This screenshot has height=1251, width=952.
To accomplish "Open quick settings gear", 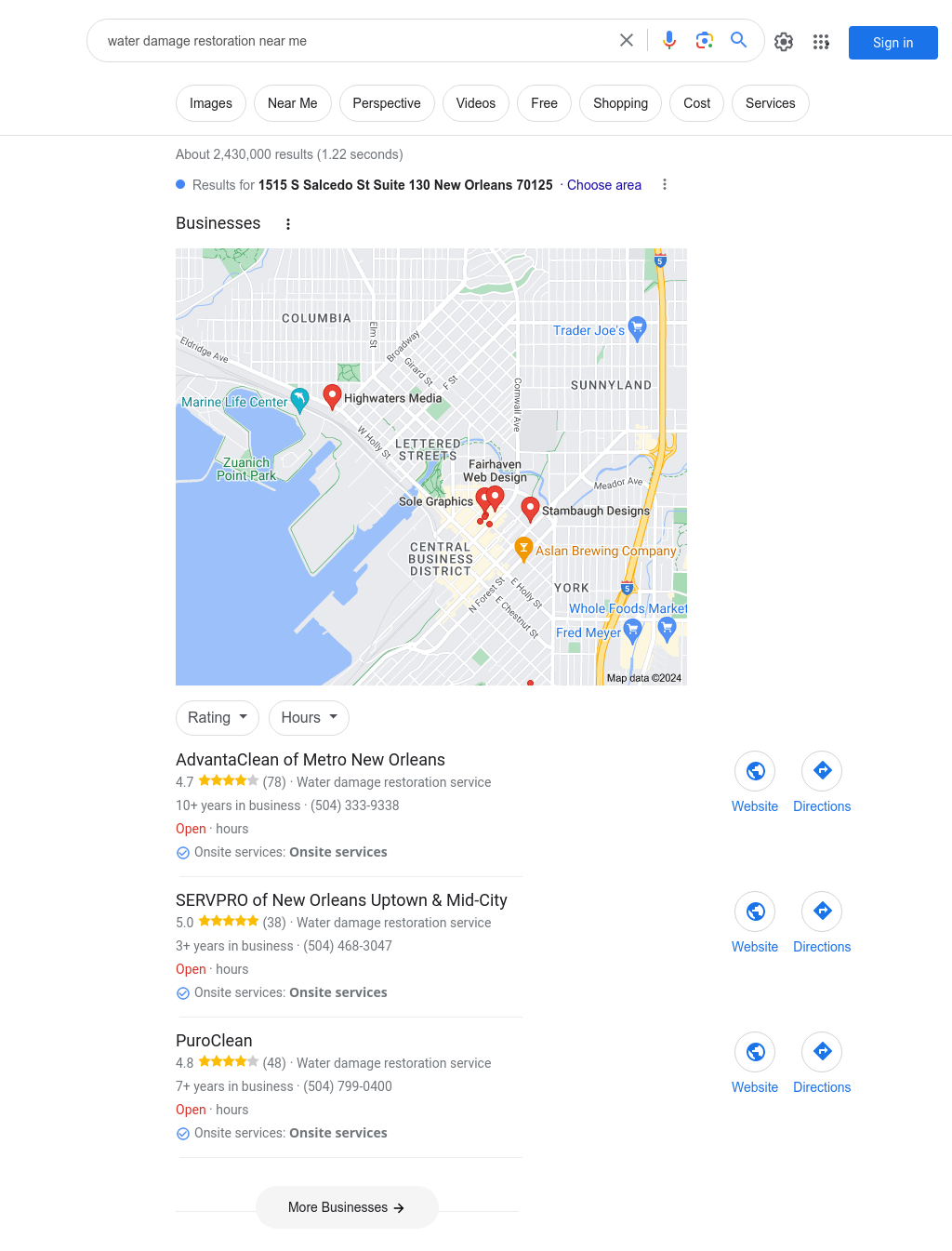I will (x=784, y=42).
